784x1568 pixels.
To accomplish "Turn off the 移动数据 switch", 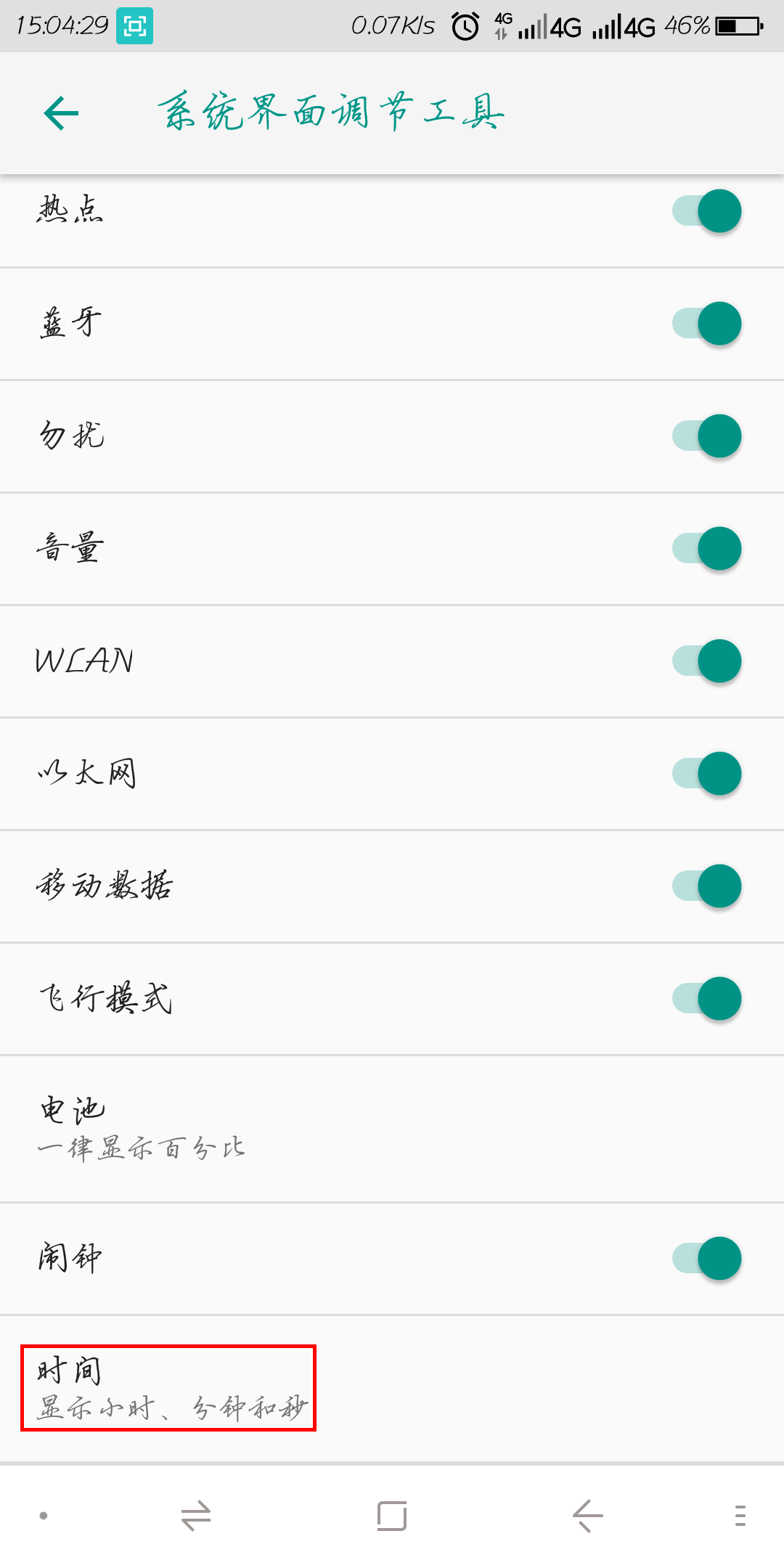I will point(706,886).
